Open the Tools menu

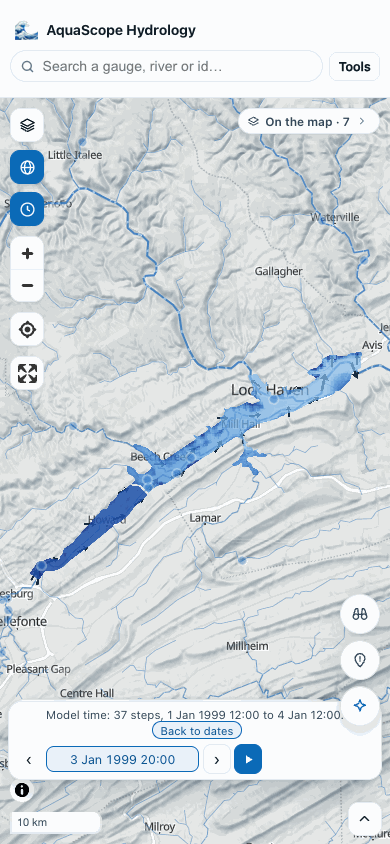pyautogui.click(x=354, y=67)
